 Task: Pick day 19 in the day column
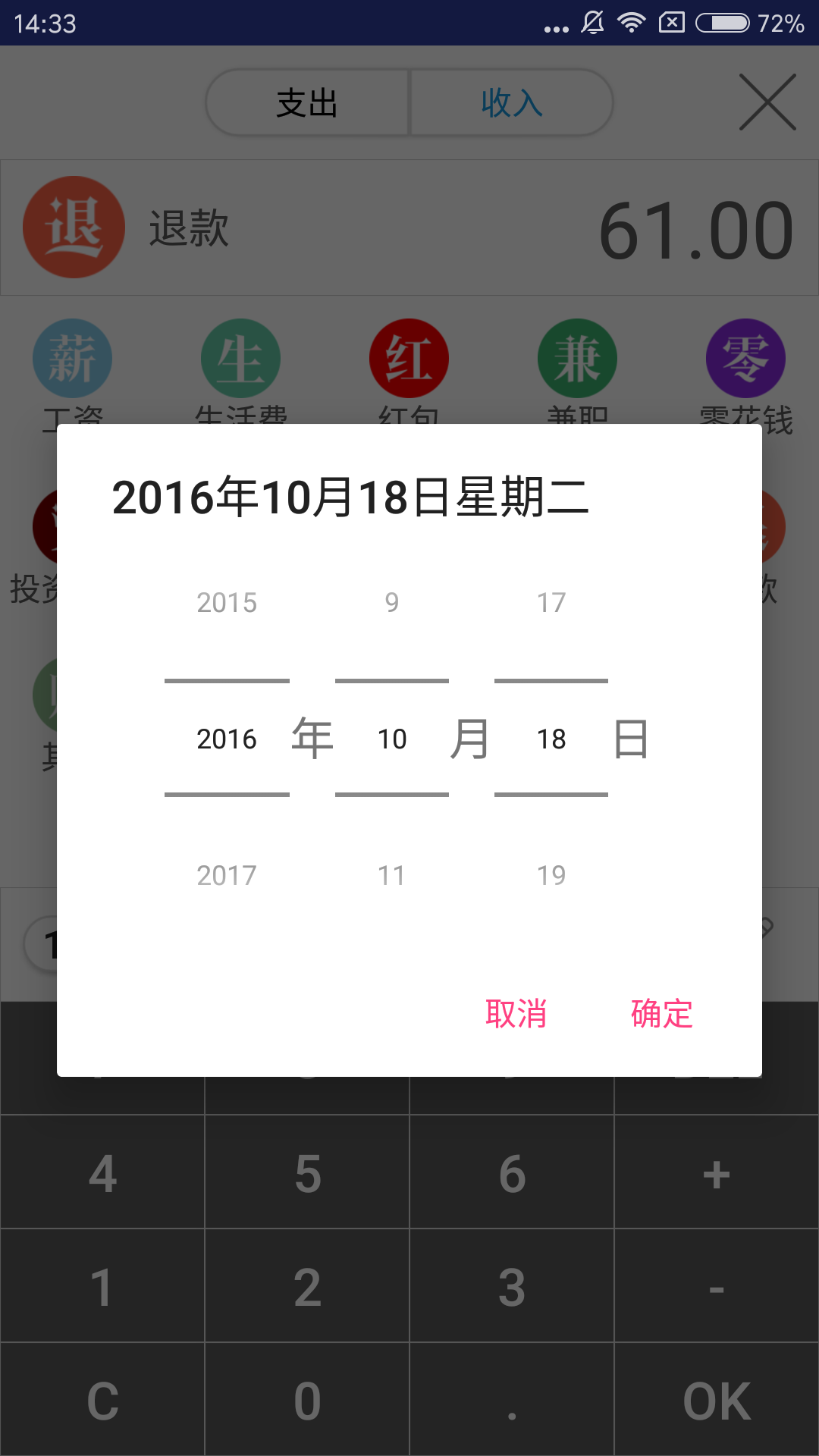pyautogui.click(x=551, y=876)
